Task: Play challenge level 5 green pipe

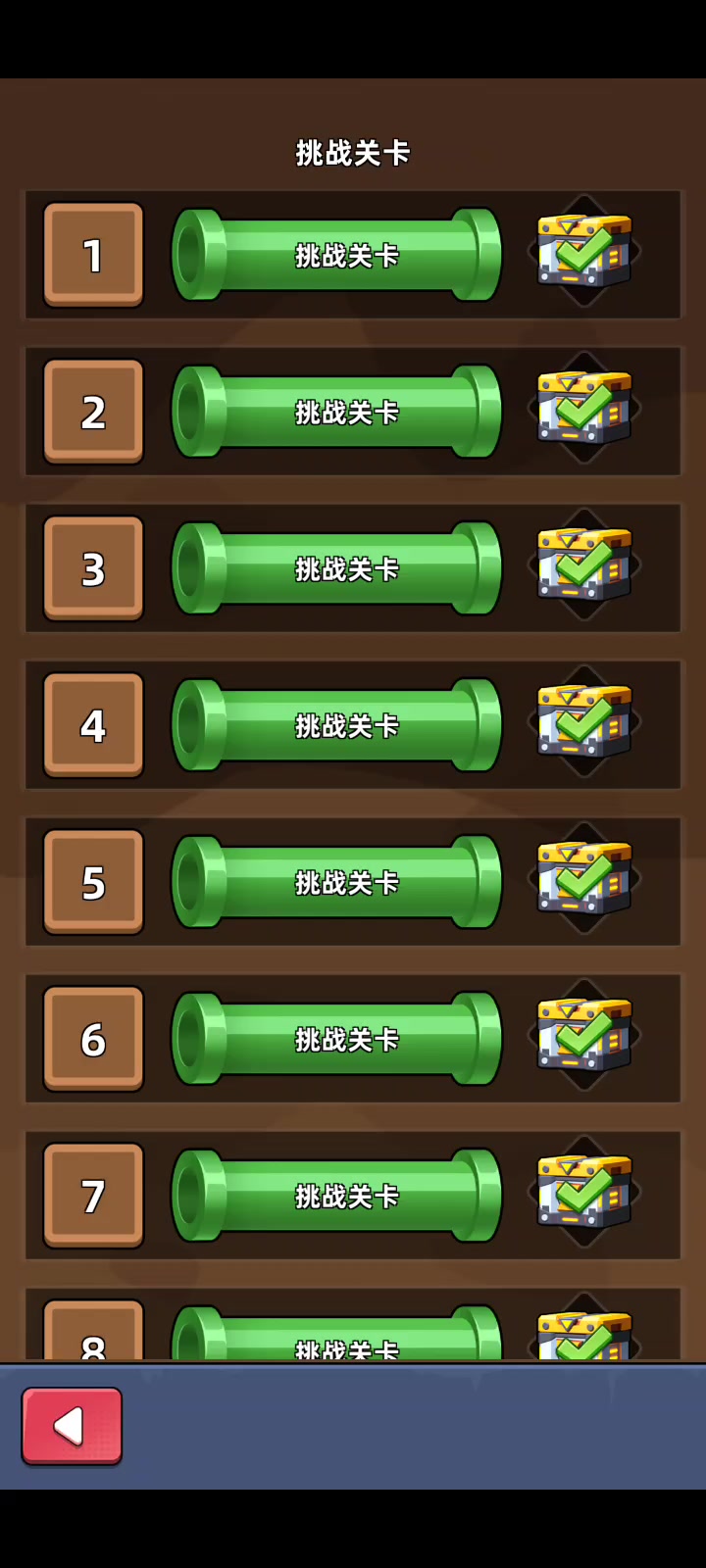Action: tap(337, 882)
